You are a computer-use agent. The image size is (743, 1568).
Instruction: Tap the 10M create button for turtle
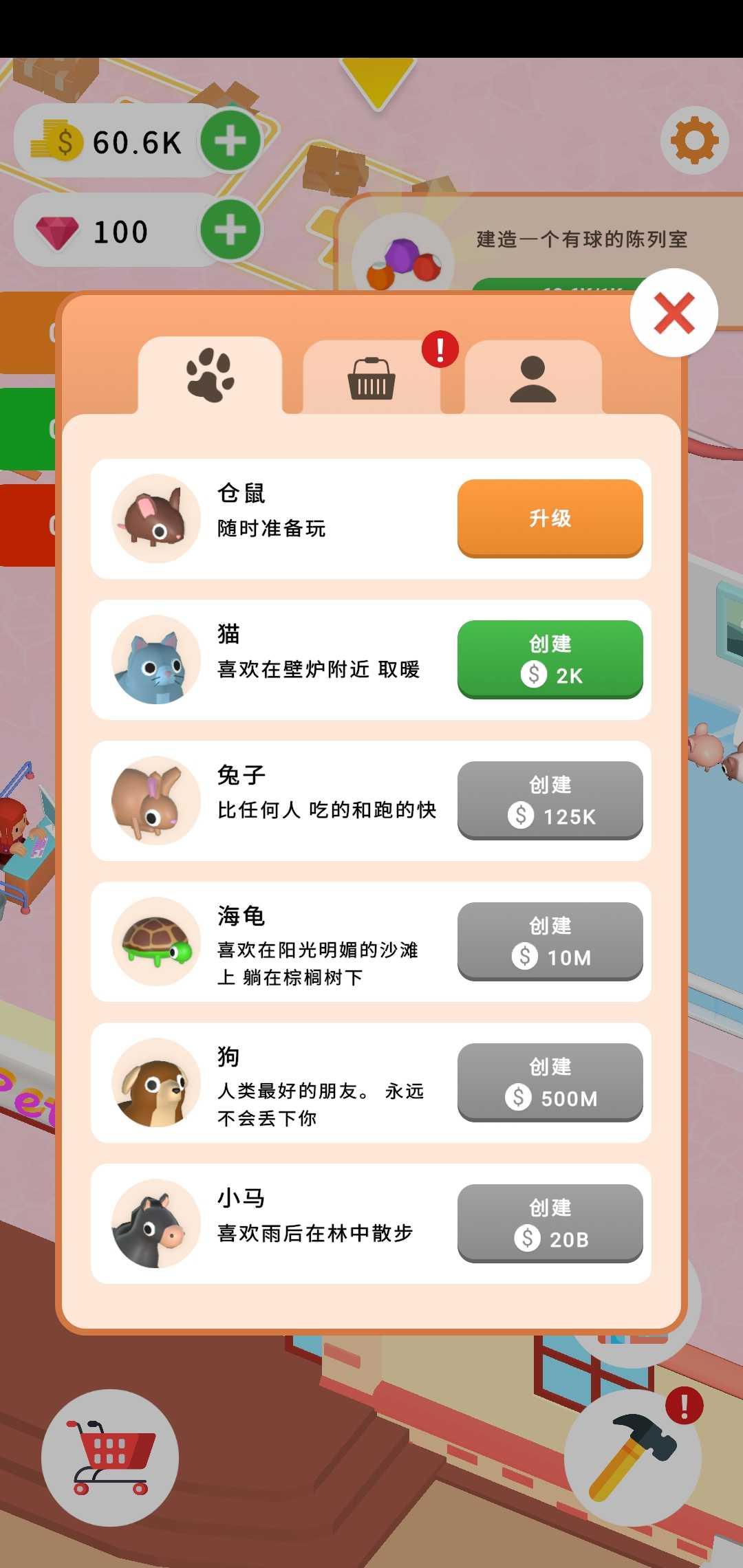[x=550, y=941]
